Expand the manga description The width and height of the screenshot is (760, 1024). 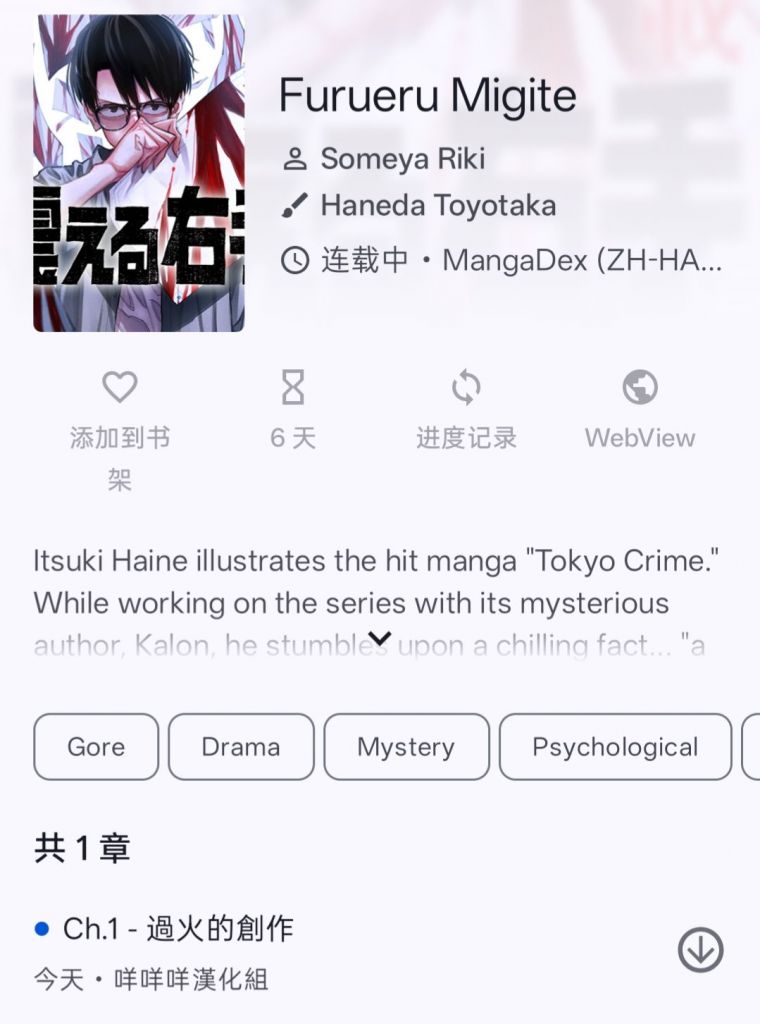[x=379, y=638]
